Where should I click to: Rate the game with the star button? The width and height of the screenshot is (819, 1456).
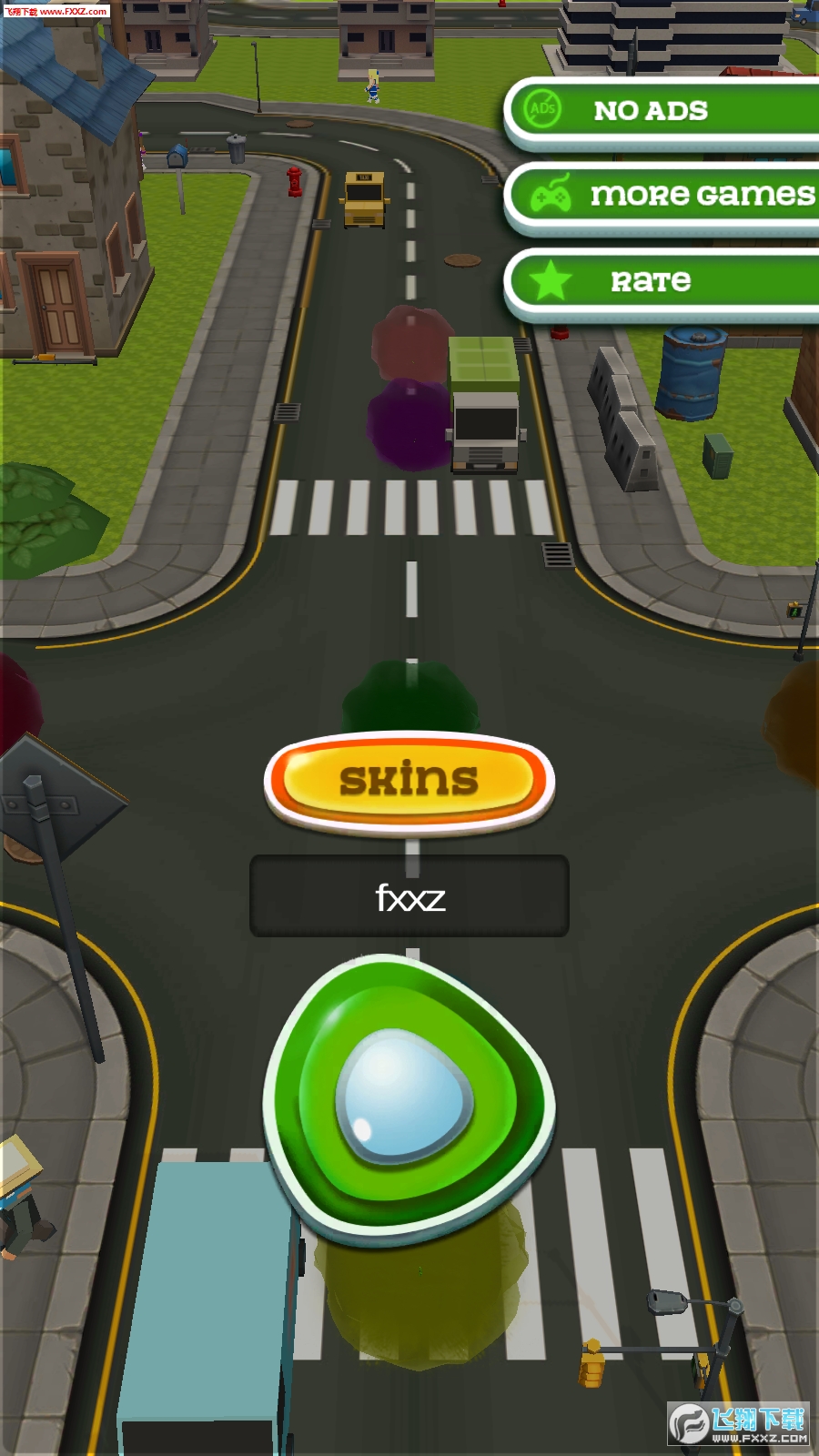tap(662, 280)
